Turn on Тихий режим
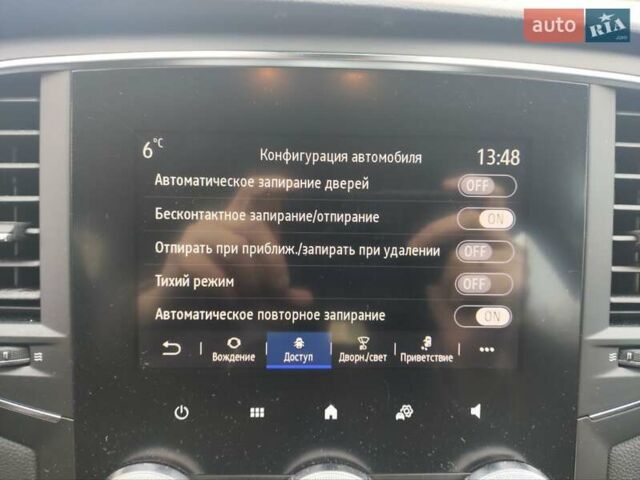The height and width of the screenshot is (480, 640). click(x=484, y=283)
